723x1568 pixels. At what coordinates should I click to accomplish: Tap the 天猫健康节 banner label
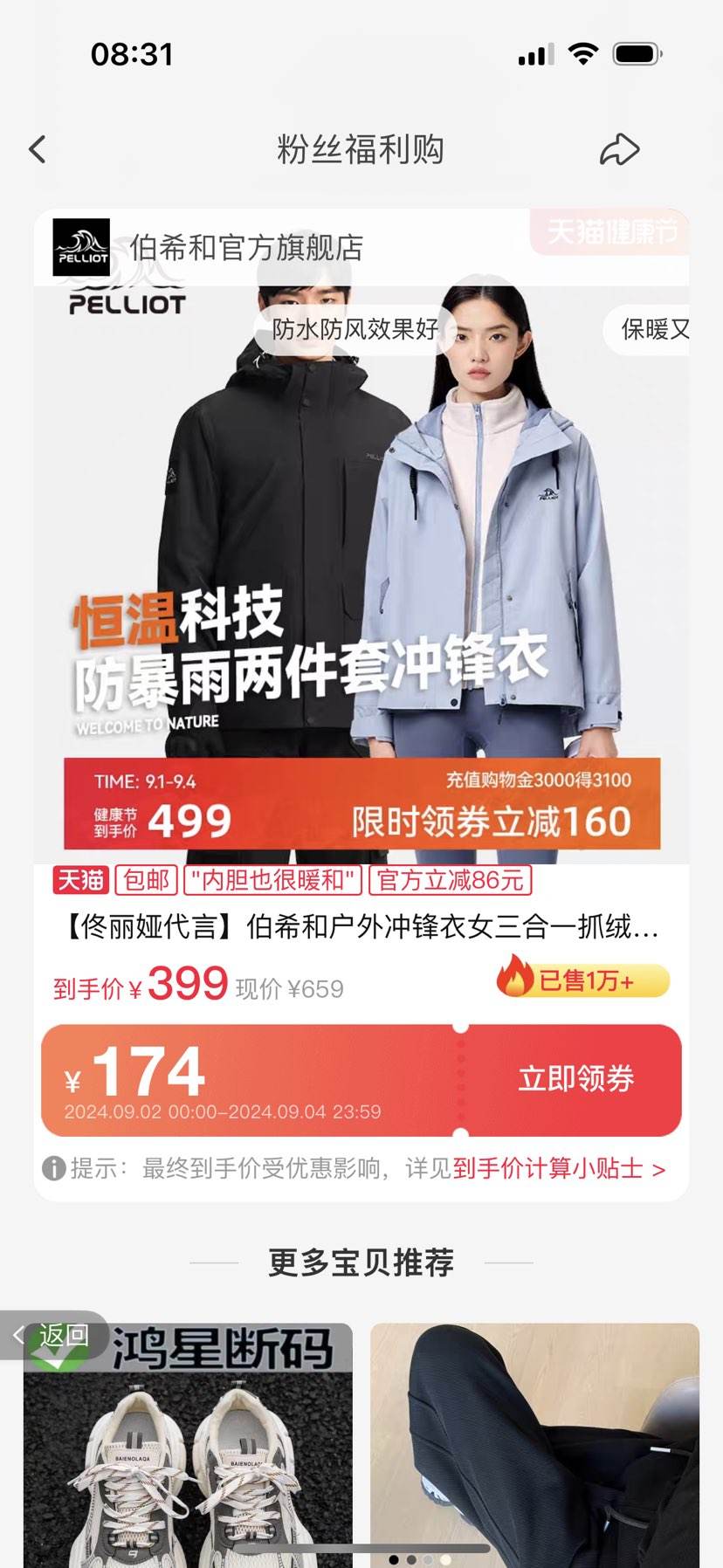[x=611, y=230]
